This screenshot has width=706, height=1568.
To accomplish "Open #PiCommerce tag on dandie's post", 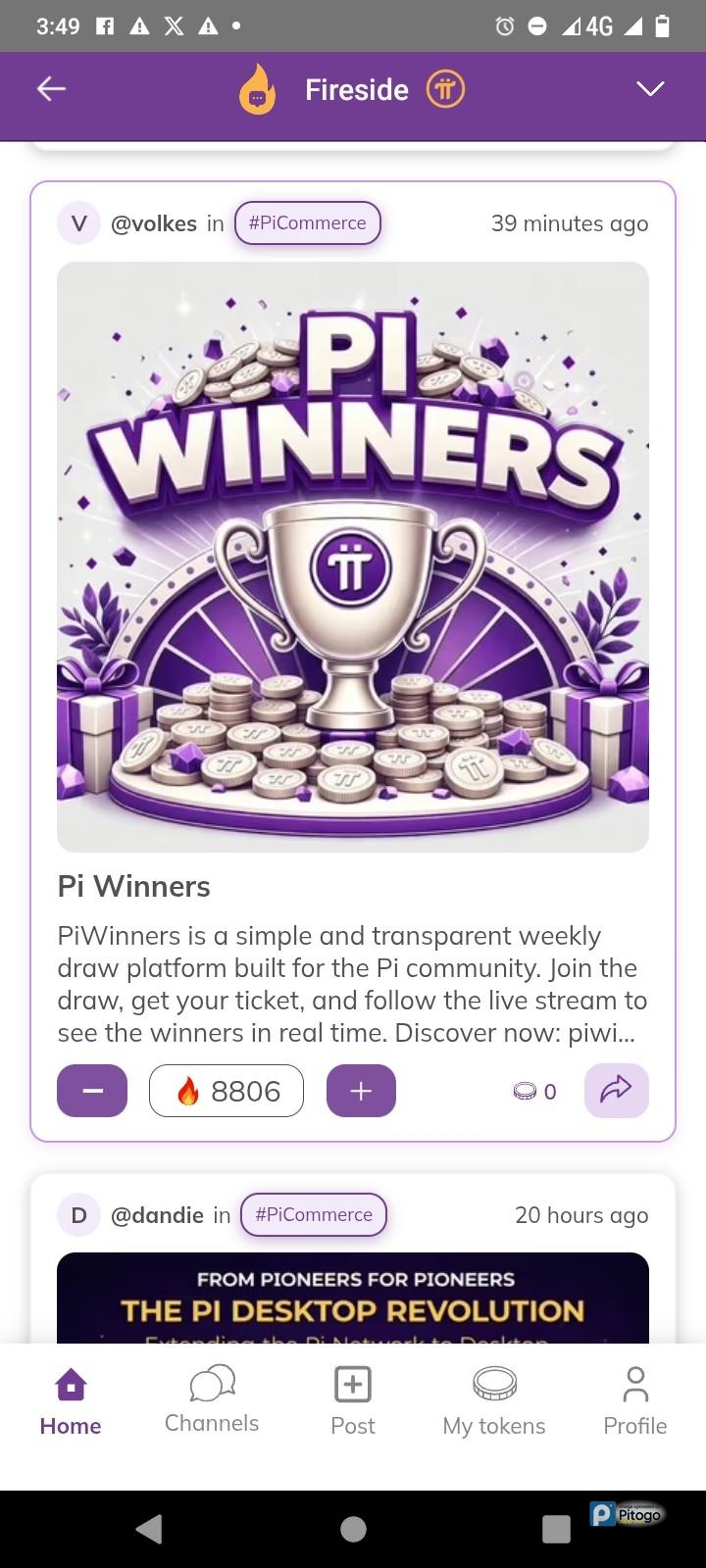I will (314, 1215).
